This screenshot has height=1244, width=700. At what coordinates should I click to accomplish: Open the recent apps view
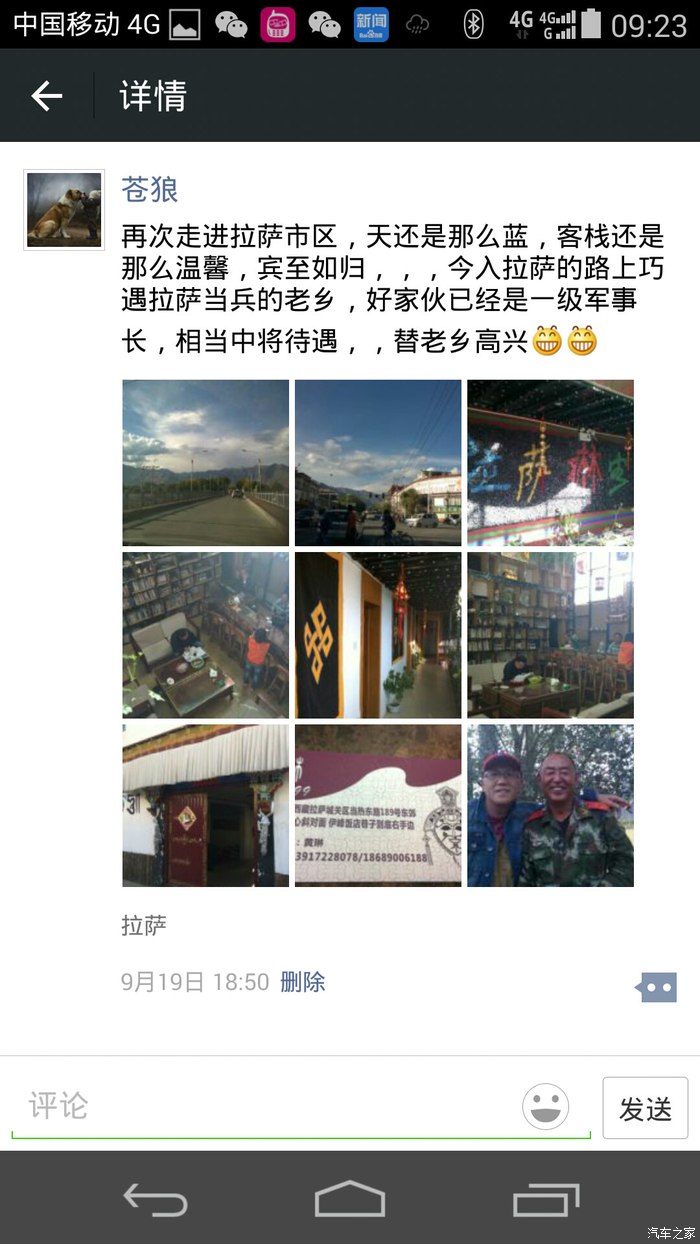(x=546, y=1198)
